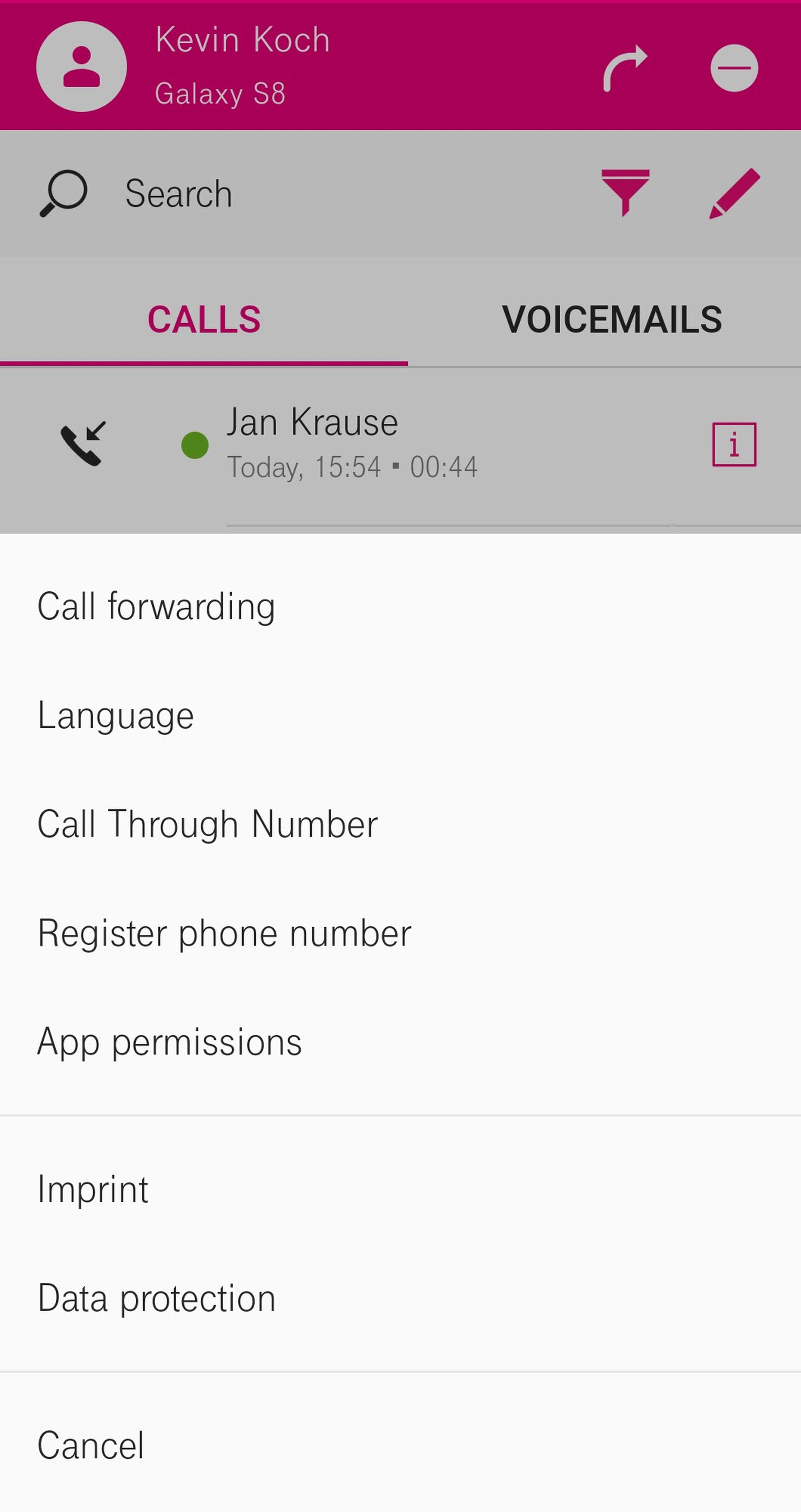Open the call list filter

pyautogui.click(x=625, y=193)
